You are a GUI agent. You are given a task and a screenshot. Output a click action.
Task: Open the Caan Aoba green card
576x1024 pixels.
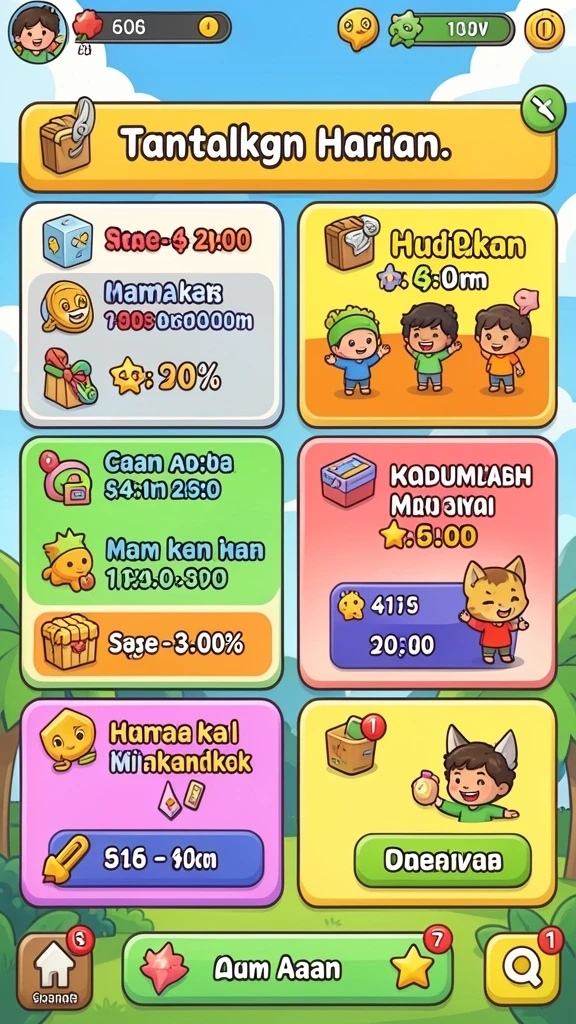coord(152,562)
